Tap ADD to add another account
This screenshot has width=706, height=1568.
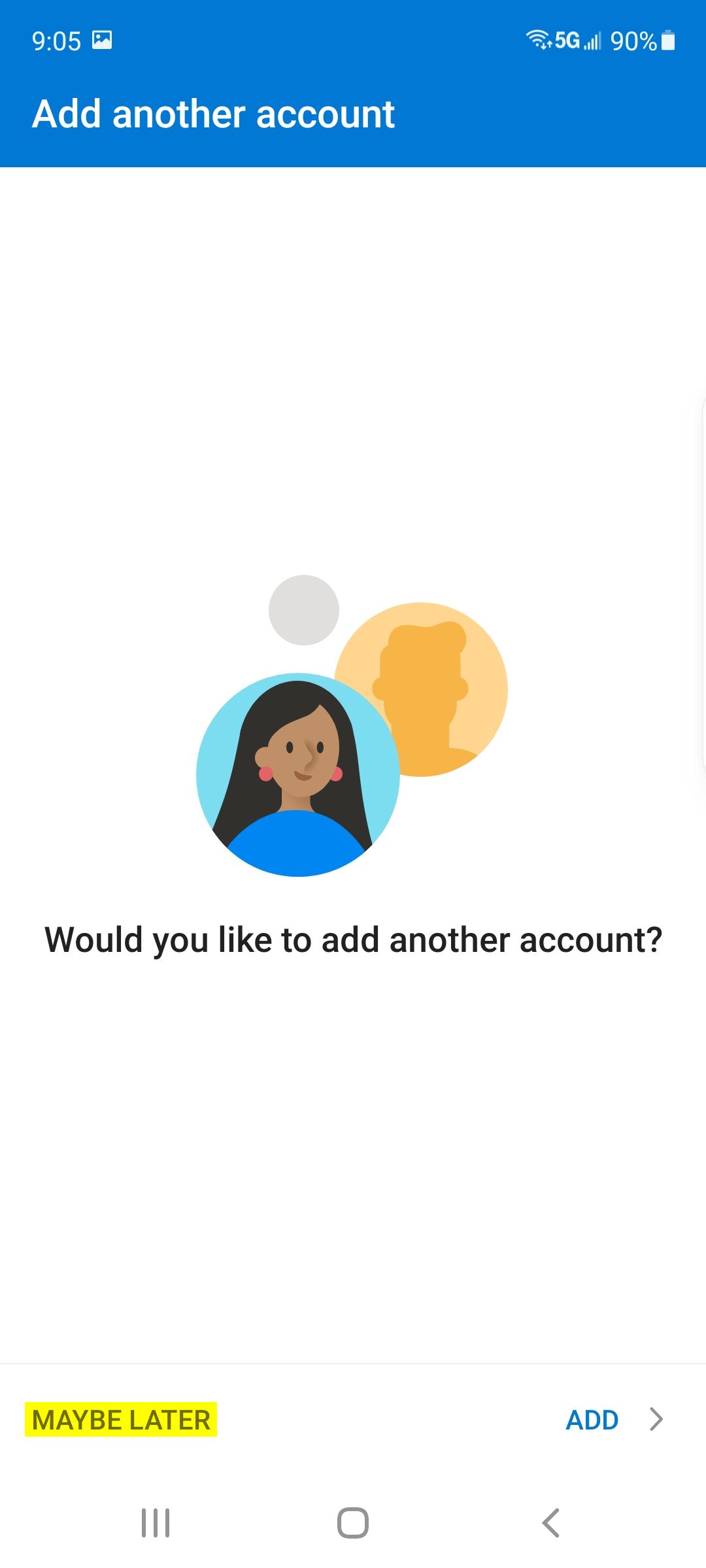tap(614, 1420)
